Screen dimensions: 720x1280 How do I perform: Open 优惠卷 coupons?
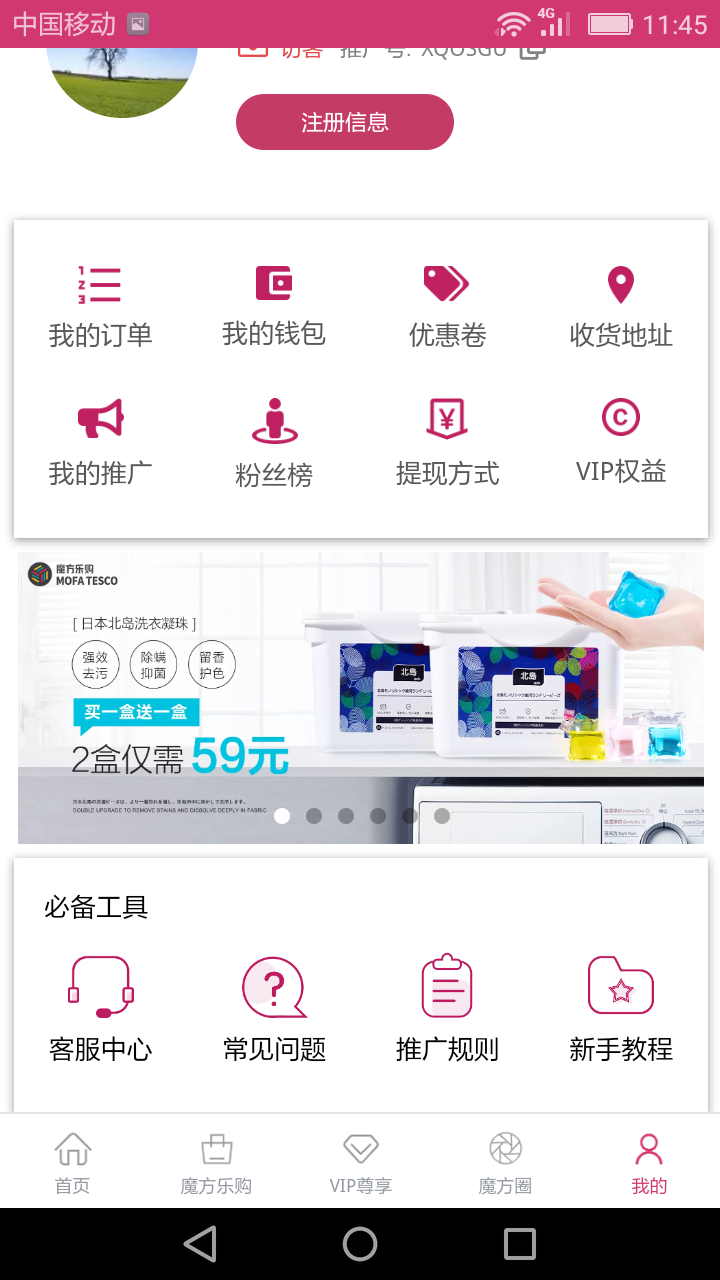pos(447,306)
